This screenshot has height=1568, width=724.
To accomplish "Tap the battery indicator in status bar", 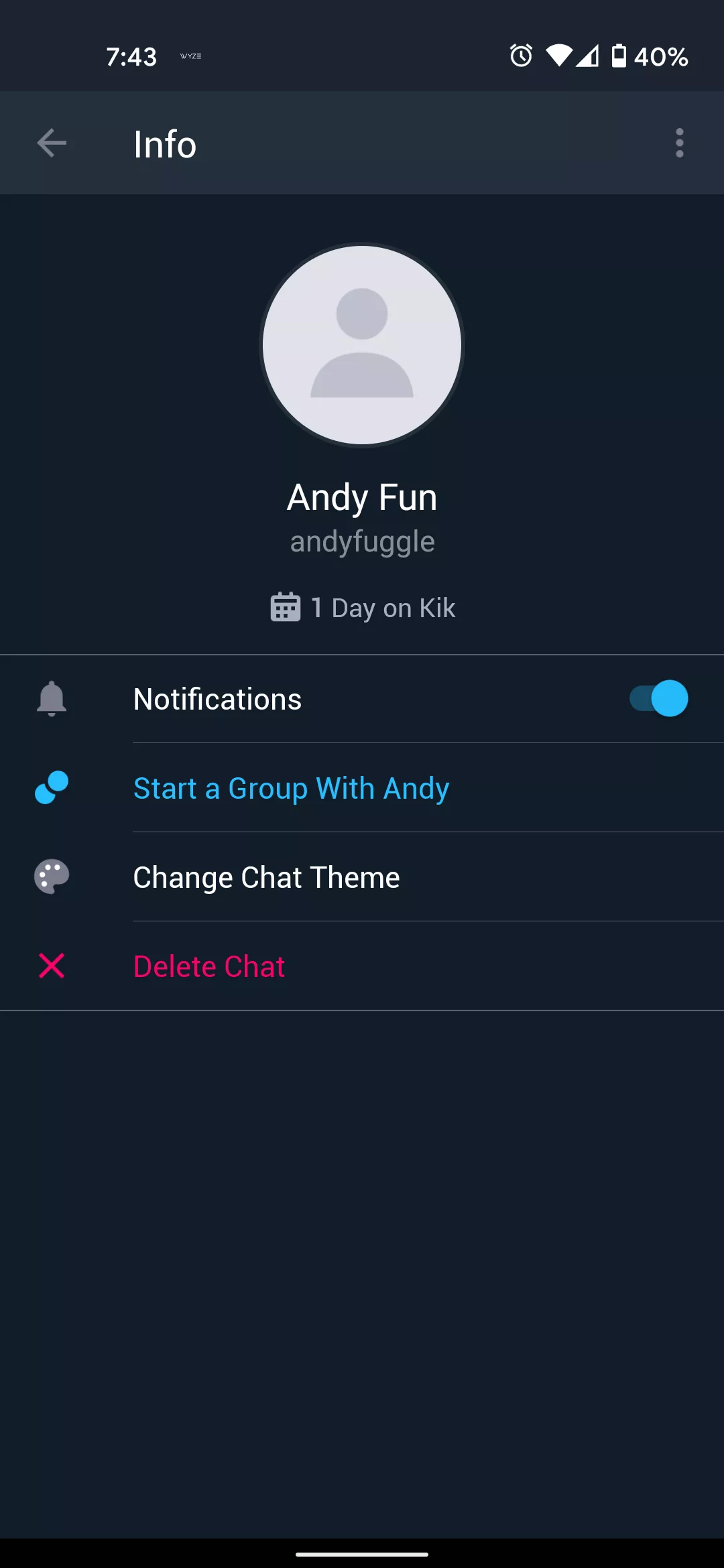I will click(620, 57).
